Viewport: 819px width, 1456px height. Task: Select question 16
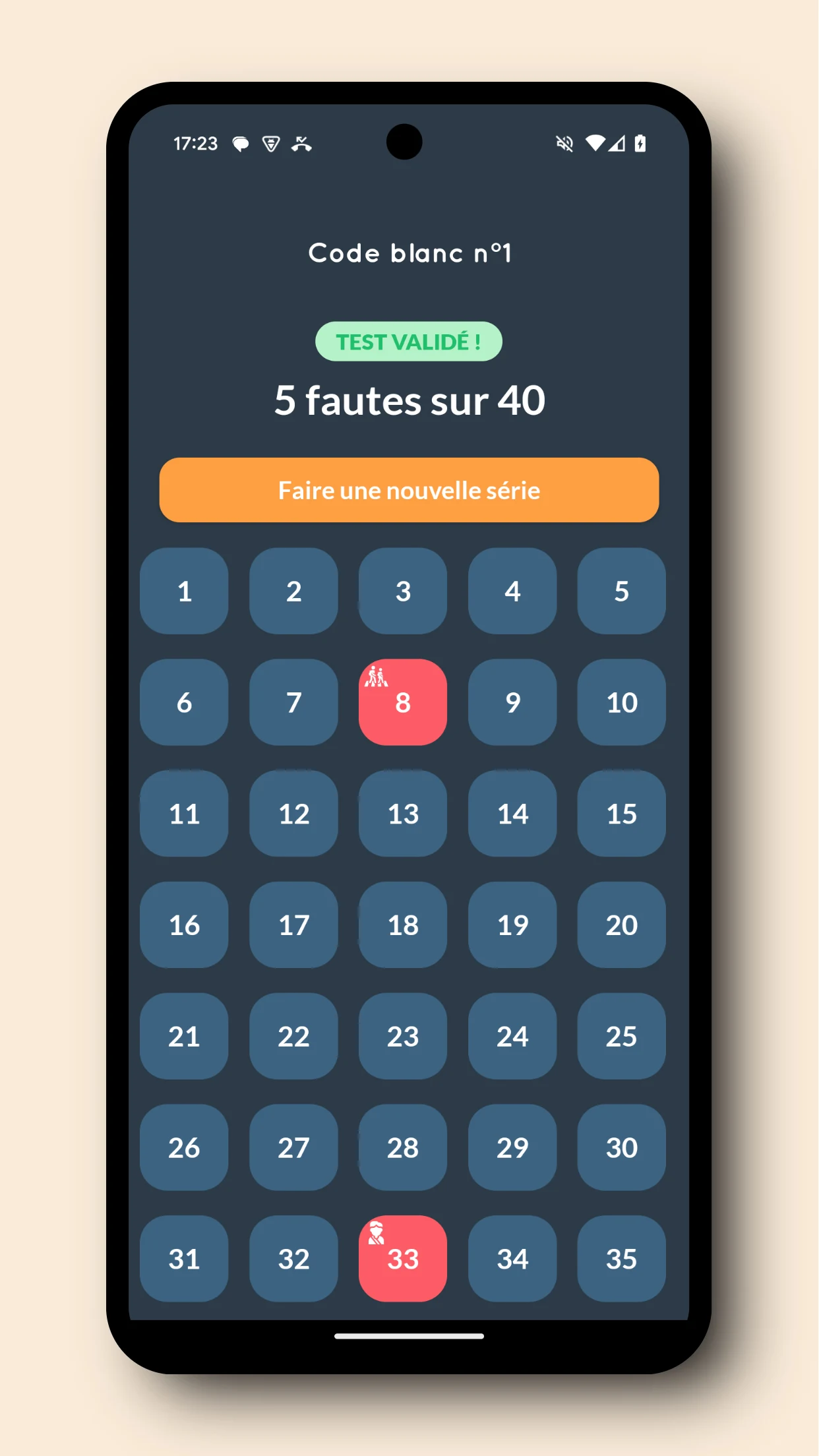184,925
